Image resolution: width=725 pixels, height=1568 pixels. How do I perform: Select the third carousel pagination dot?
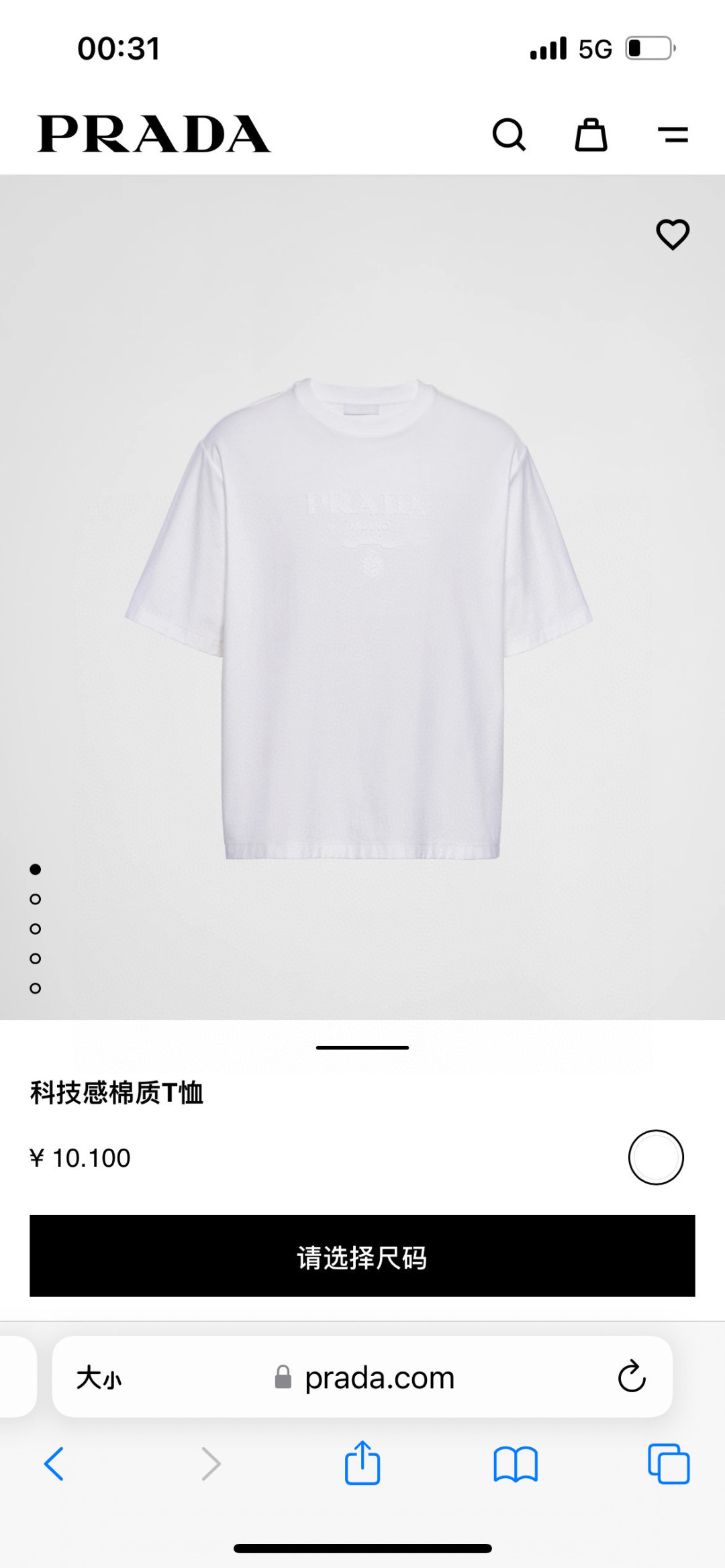click(34, 929)
